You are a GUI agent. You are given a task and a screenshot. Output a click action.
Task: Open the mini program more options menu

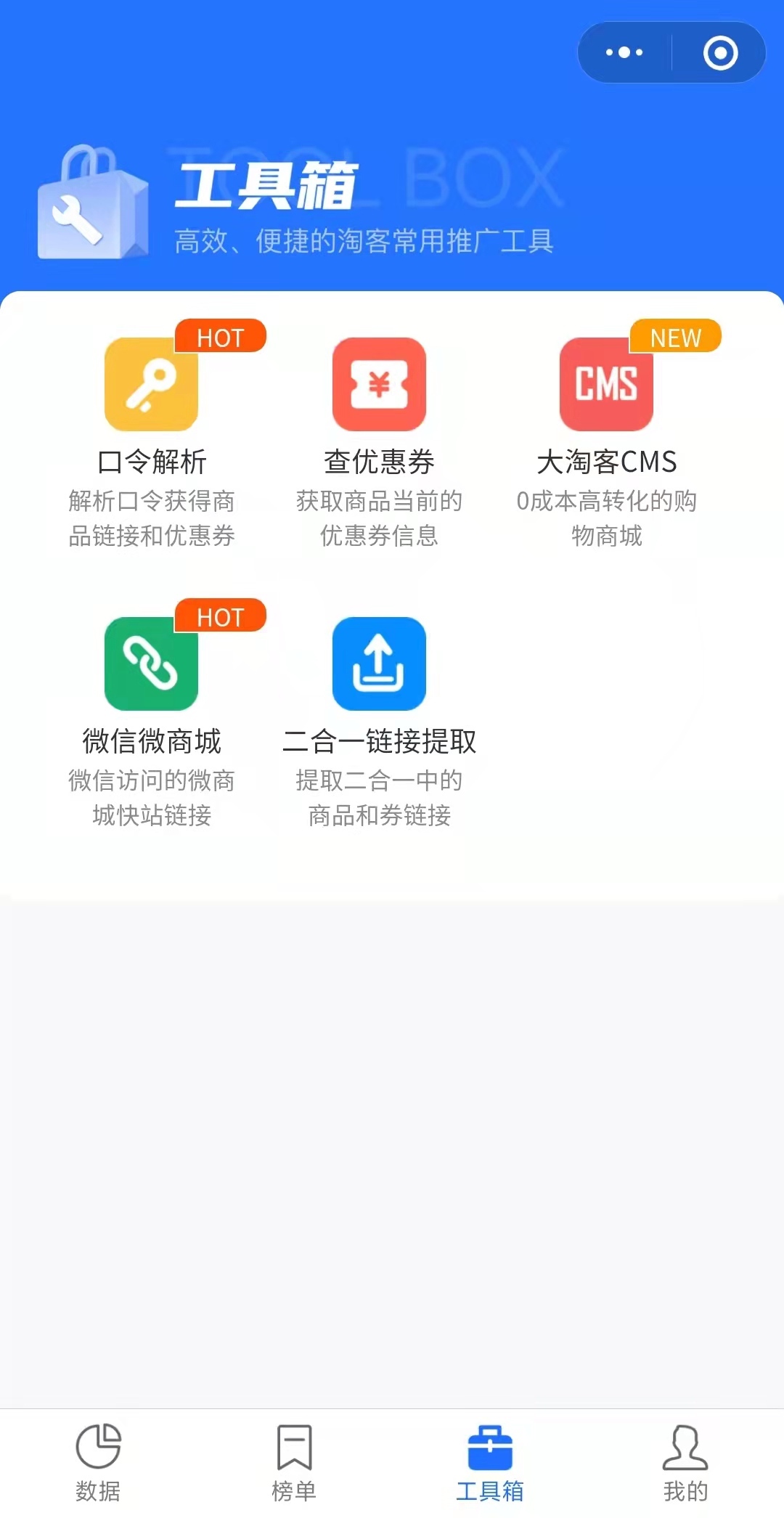[624, 52]
